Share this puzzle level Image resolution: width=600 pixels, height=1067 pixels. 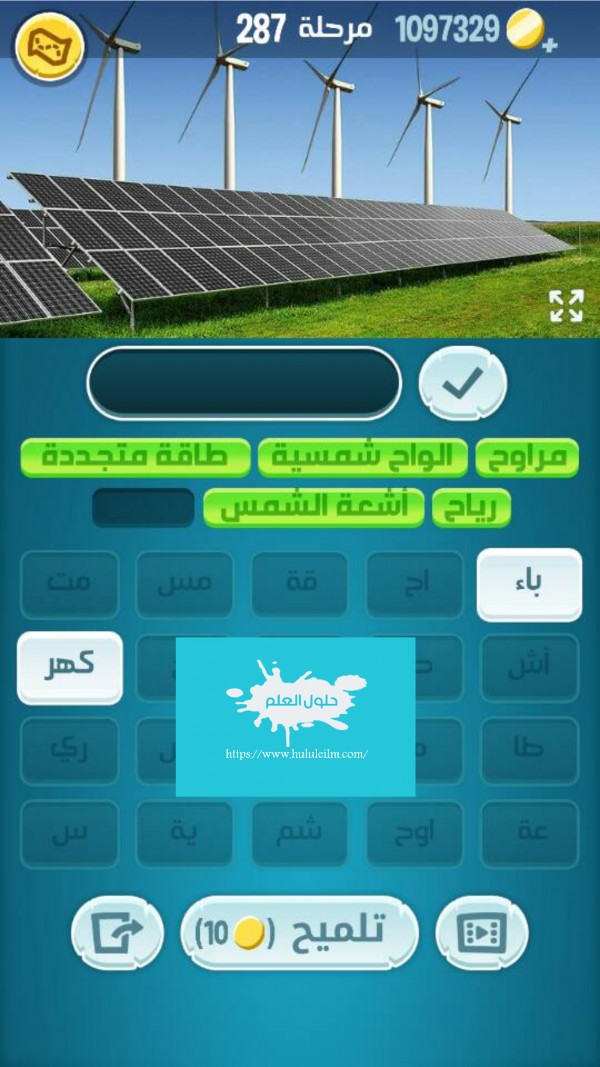click(x=116, y=933)
